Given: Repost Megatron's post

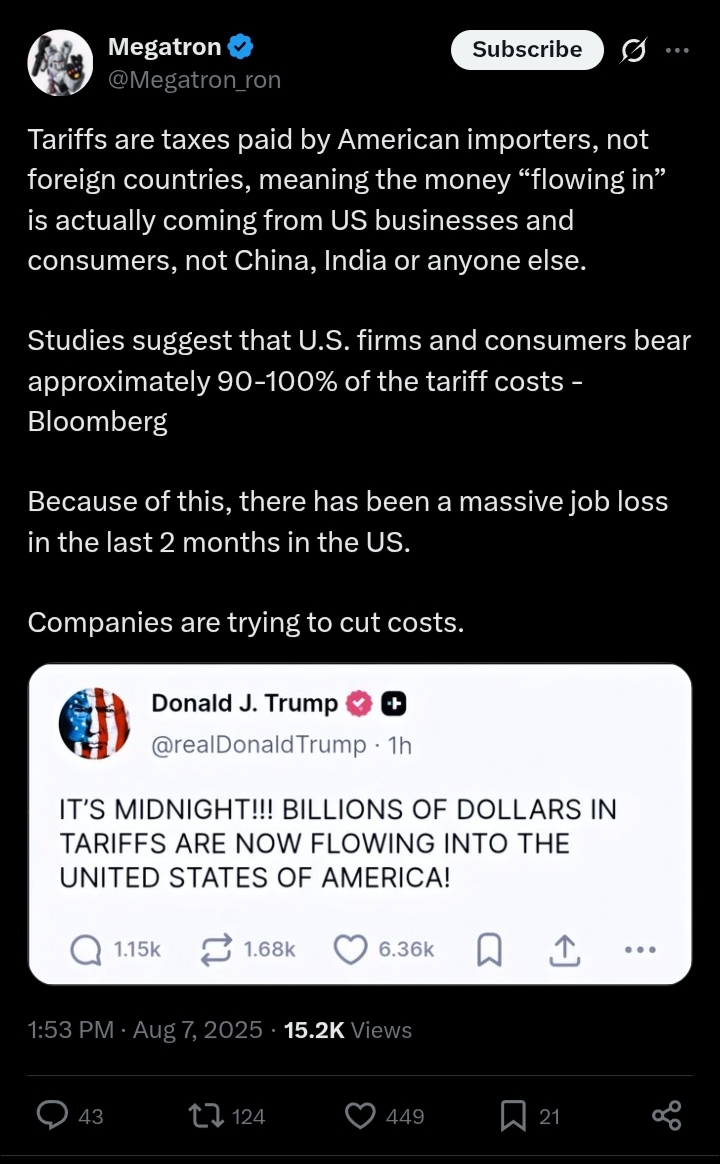Looking at the screenshot, I should pos(205,1115).
